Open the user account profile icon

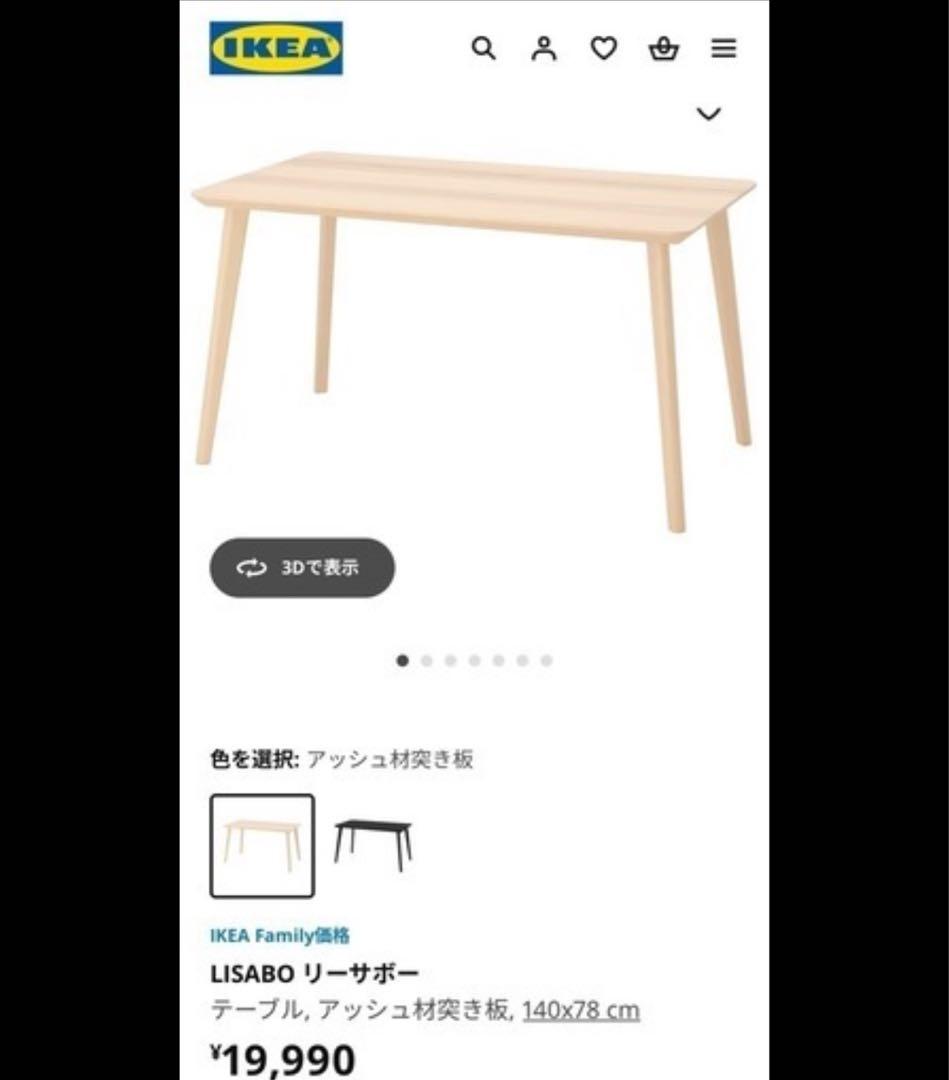(544, 48)
